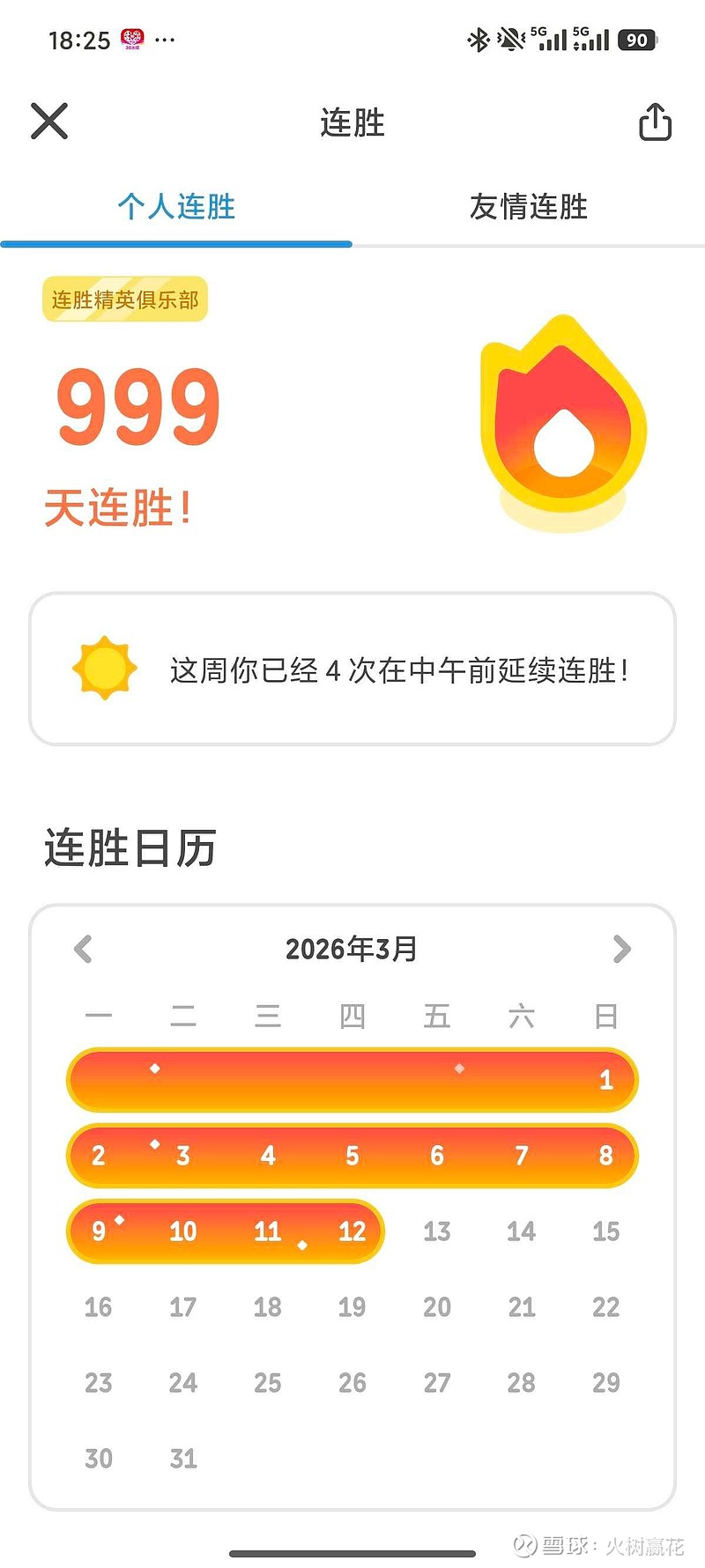Go to the next calendar month
The image size is (705, 1568).
(622, 949)
